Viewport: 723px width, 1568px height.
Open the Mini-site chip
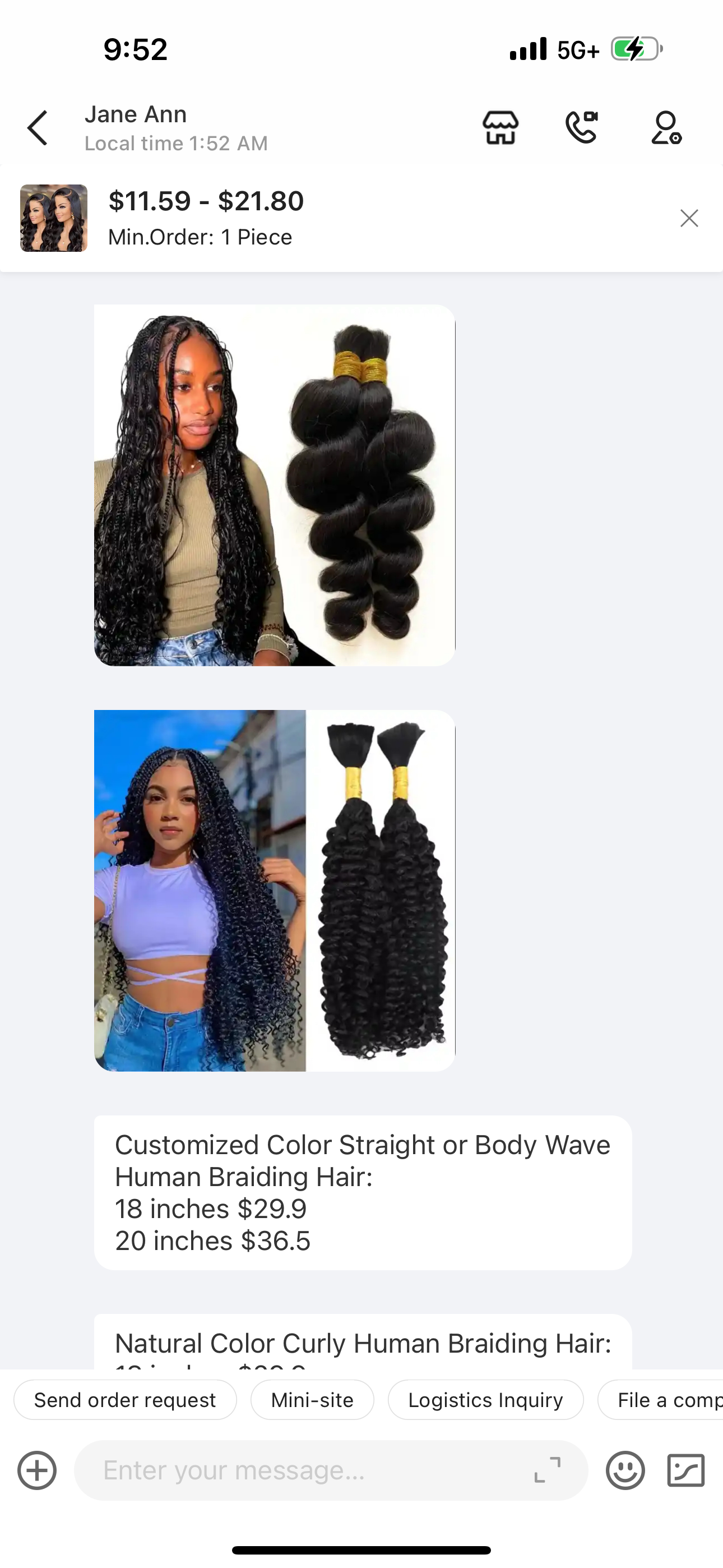pos(312,1400)
